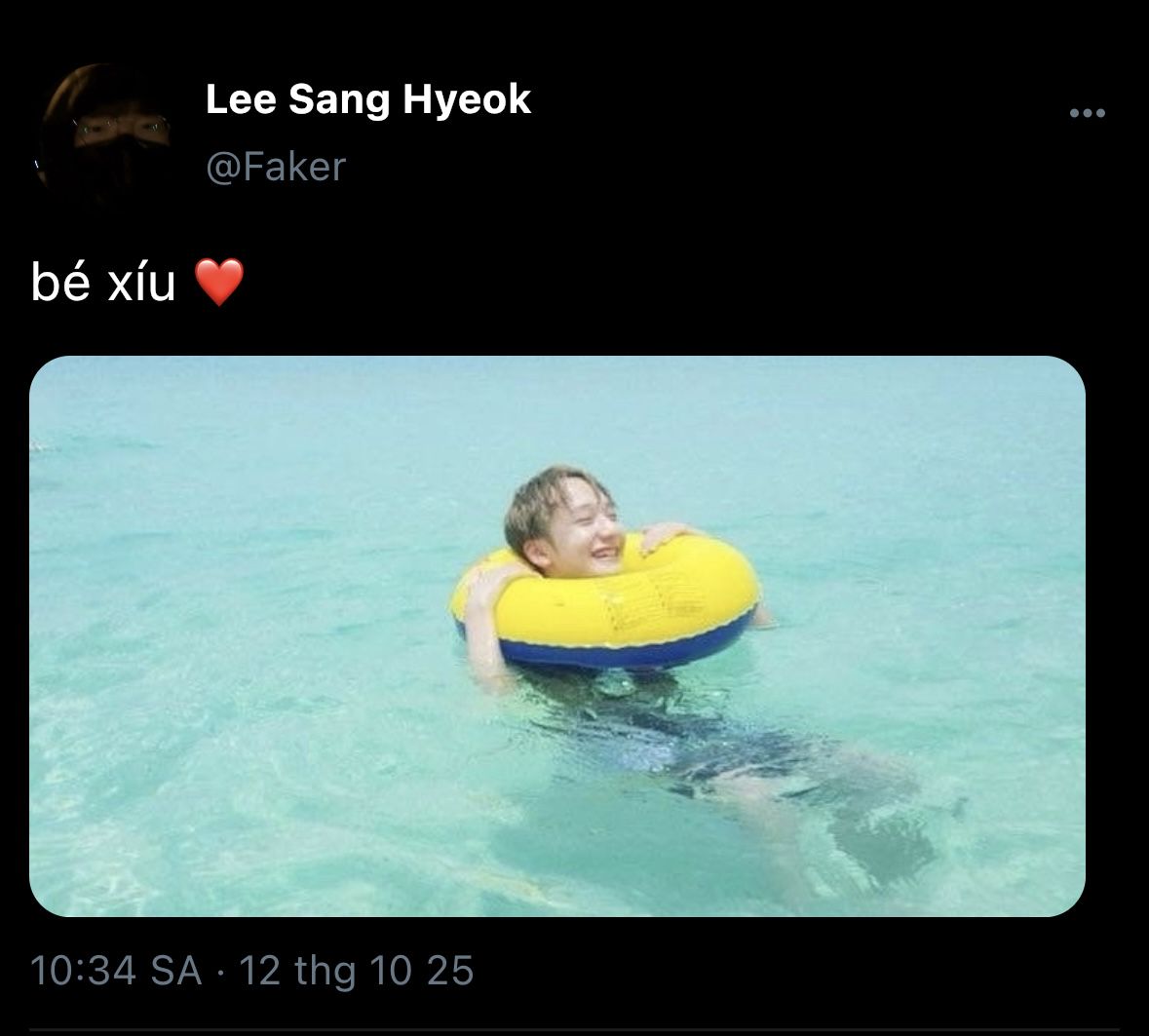Image resolution: width=1149 pixels, height=1036 pixels.
Task: Open the @Faker profile handle
Action: 276,167
